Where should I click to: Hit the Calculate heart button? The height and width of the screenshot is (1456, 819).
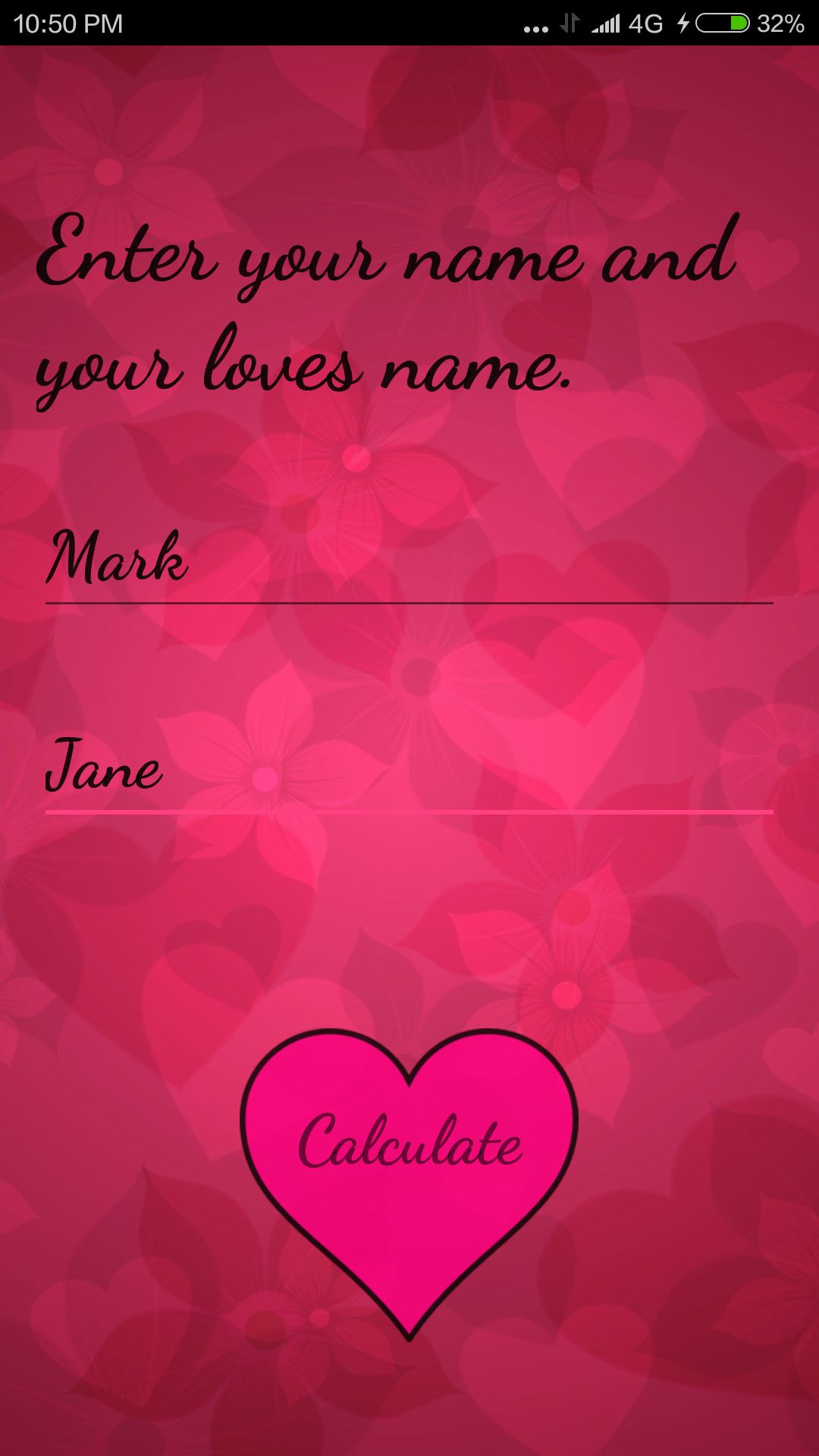click(409, 1160)
